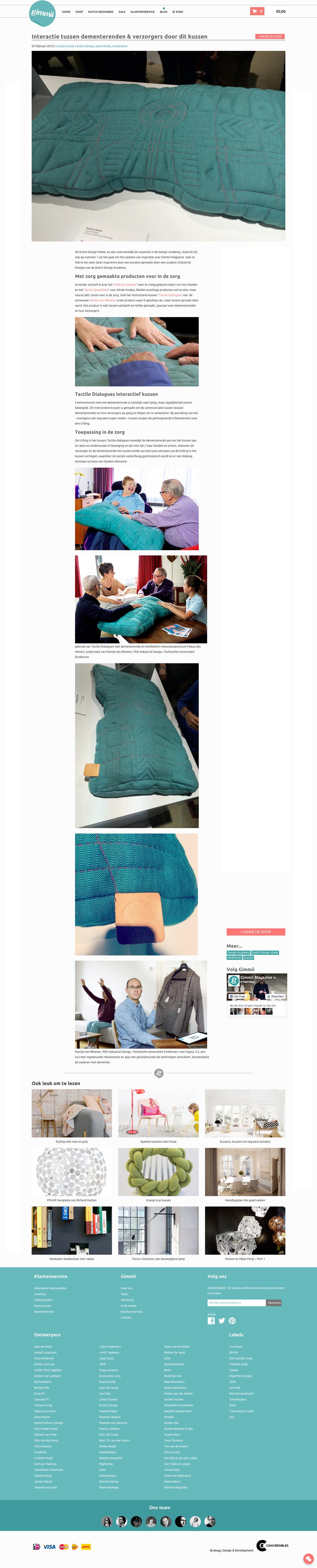317x1568 pixels.
Task: Tap Naar de shop button beside title
Action: 269,36
